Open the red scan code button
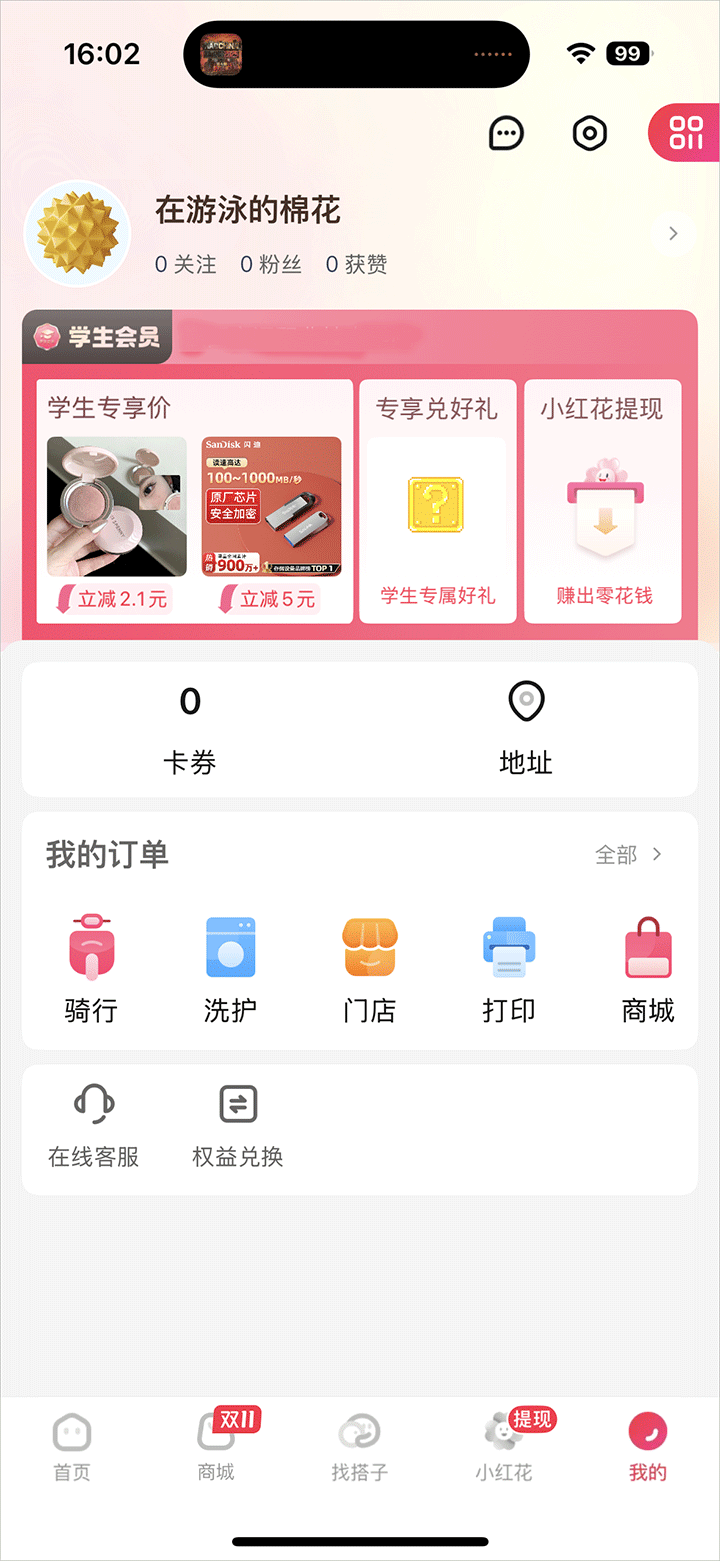 [x=686, y=133]
